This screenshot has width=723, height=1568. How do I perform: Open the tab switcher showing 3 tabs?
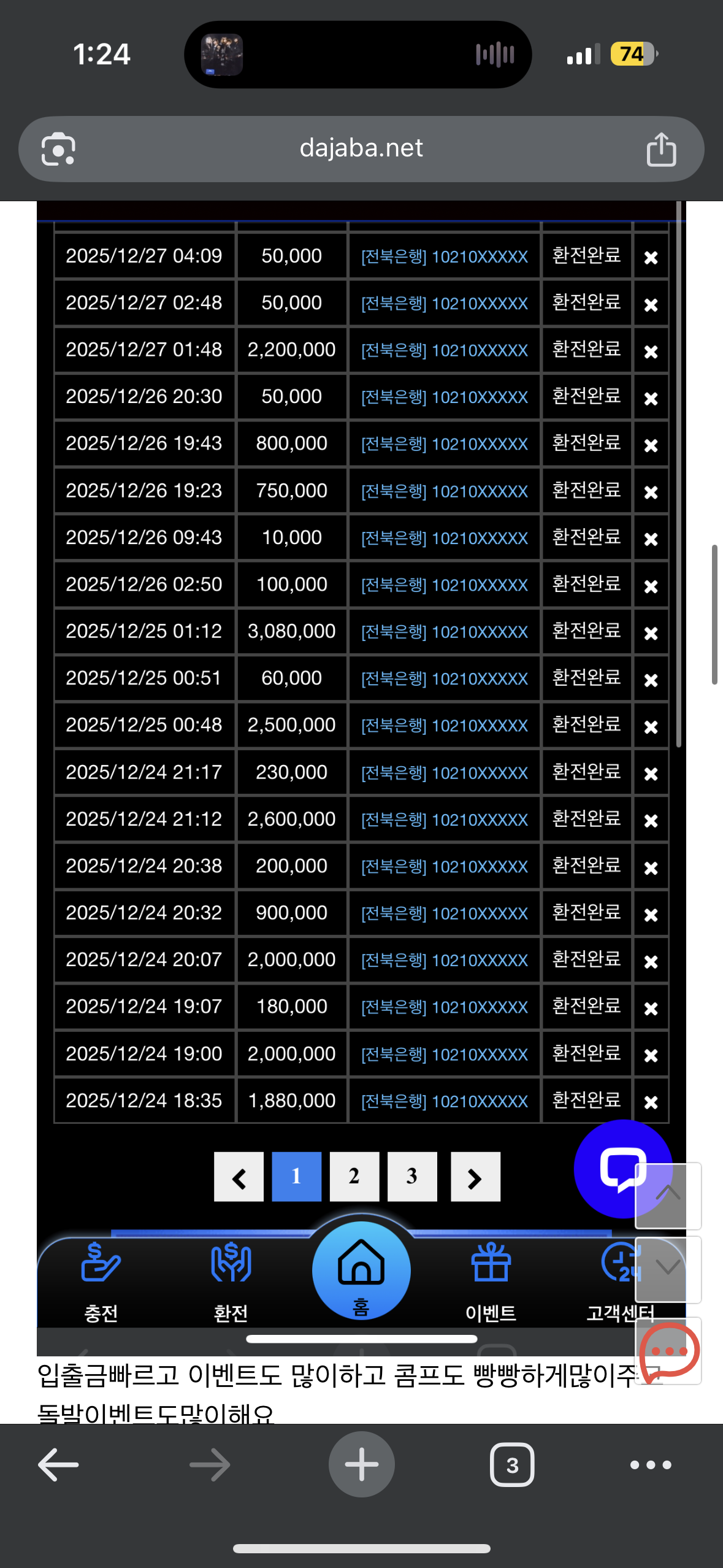point(512,1465)
